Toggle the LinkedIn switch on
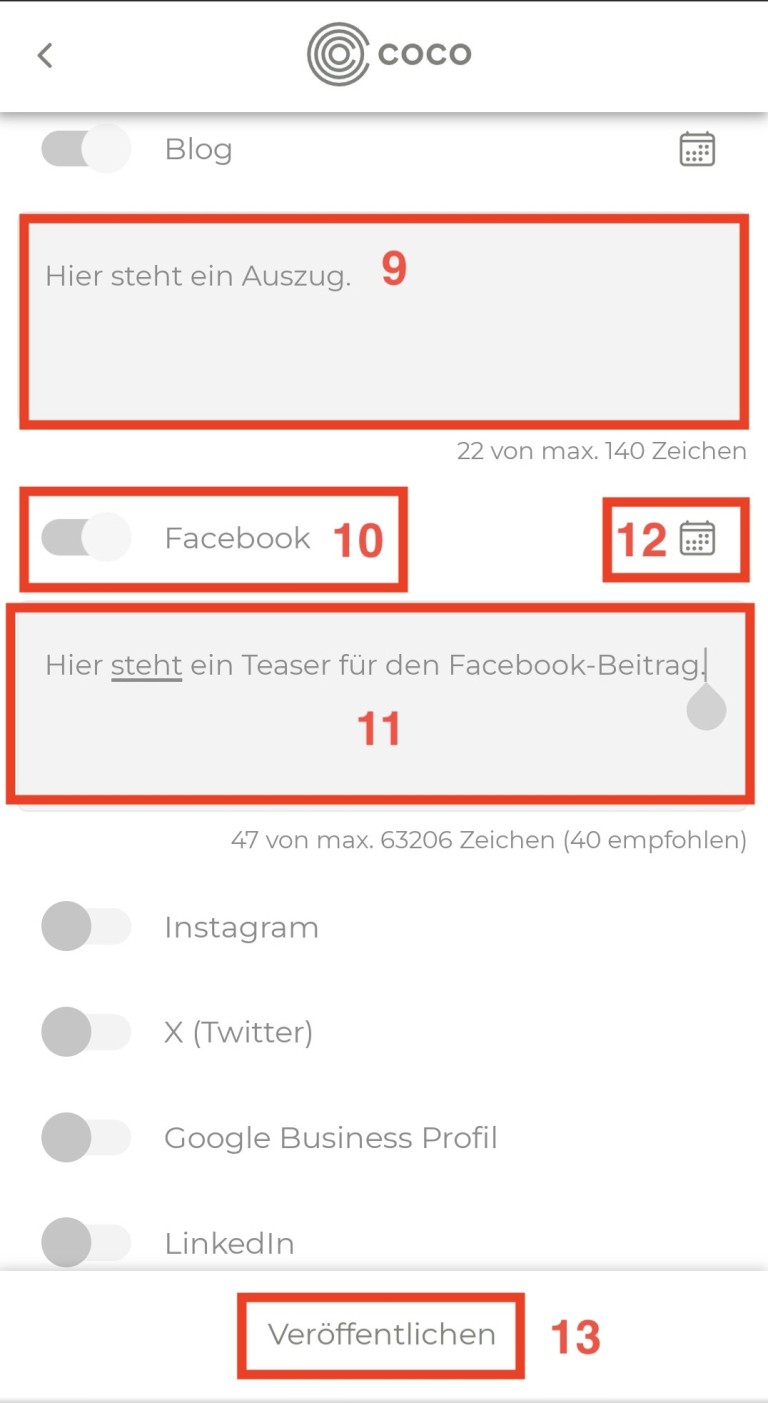768x1403 pixels. coord(86,1243)
